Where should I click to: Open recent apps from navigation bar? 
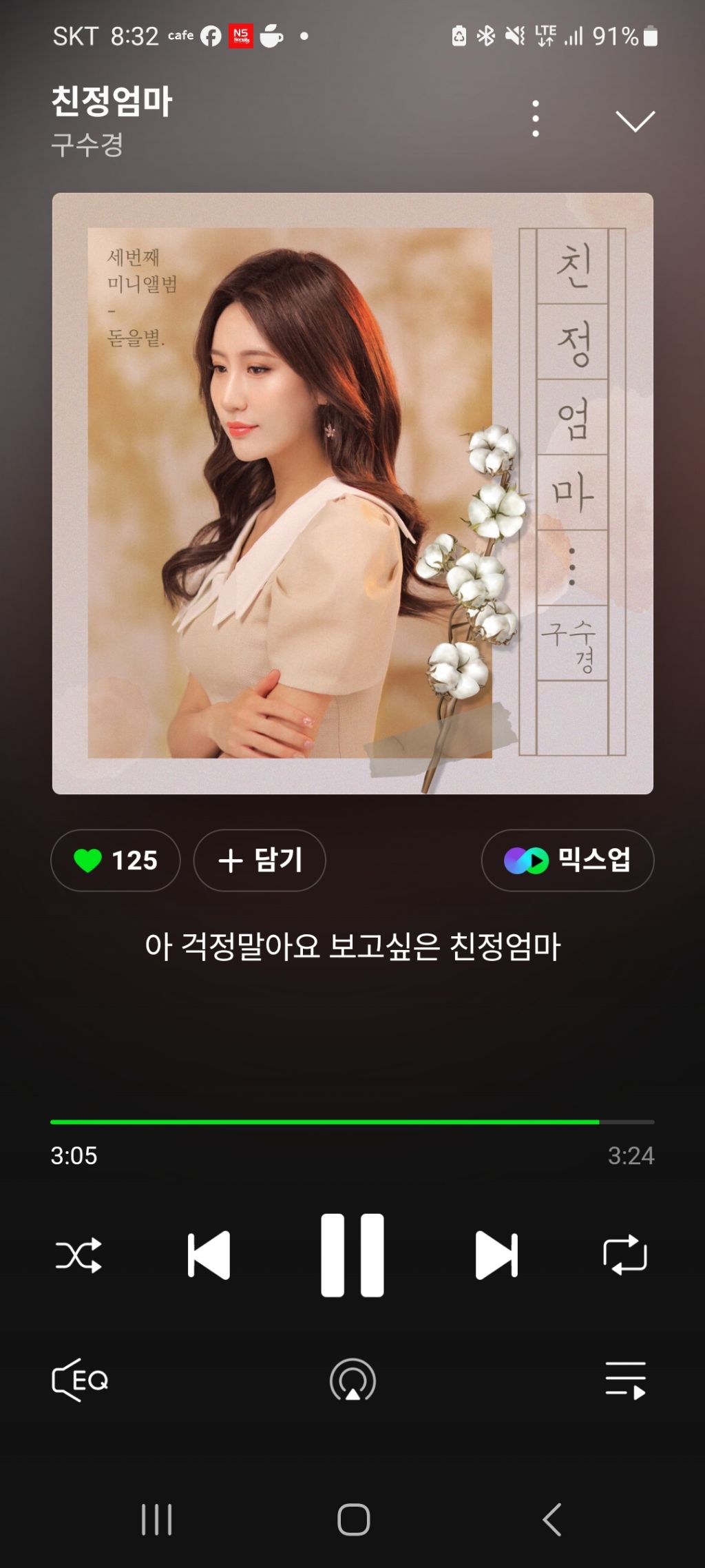[156, 1519]
